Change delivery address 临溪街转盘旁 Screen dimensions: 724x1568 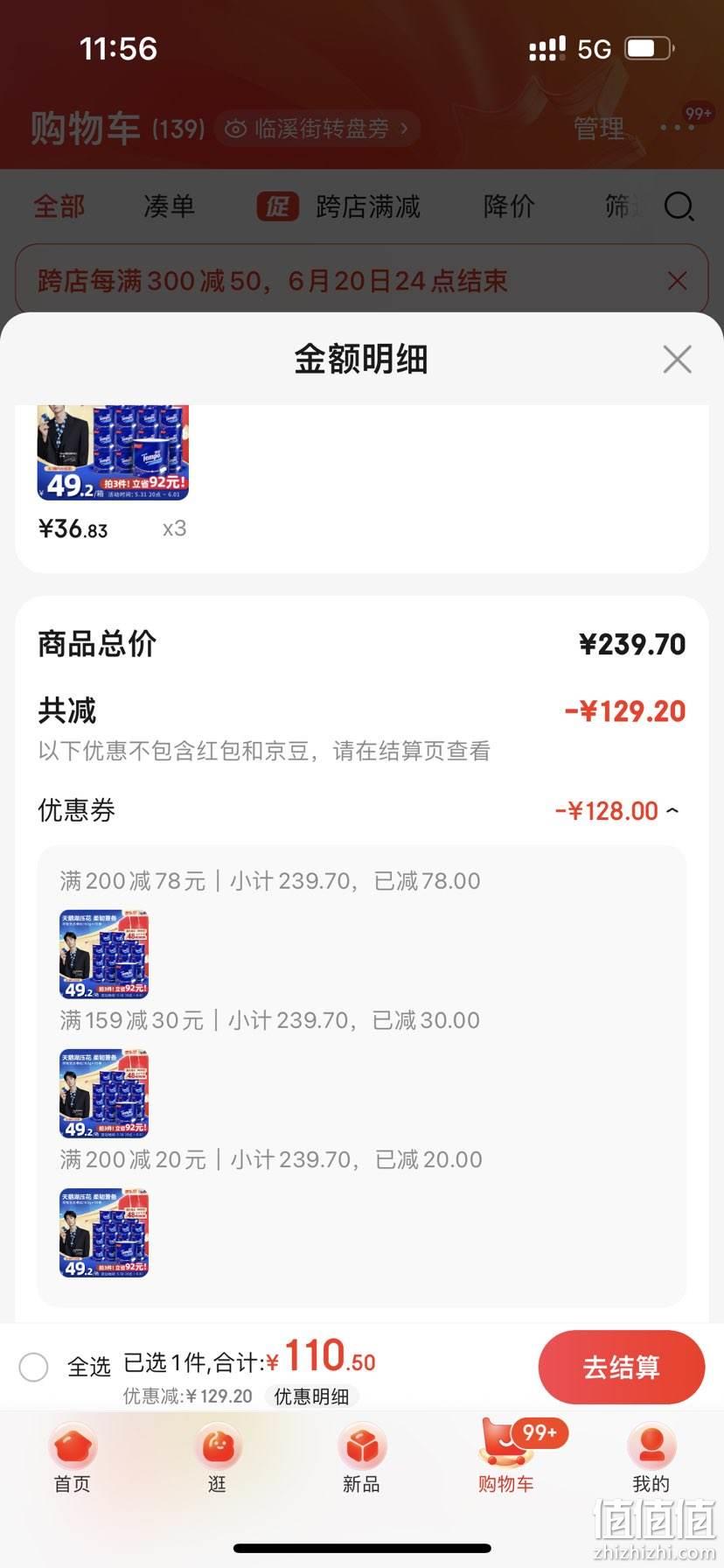click(317, 129)
